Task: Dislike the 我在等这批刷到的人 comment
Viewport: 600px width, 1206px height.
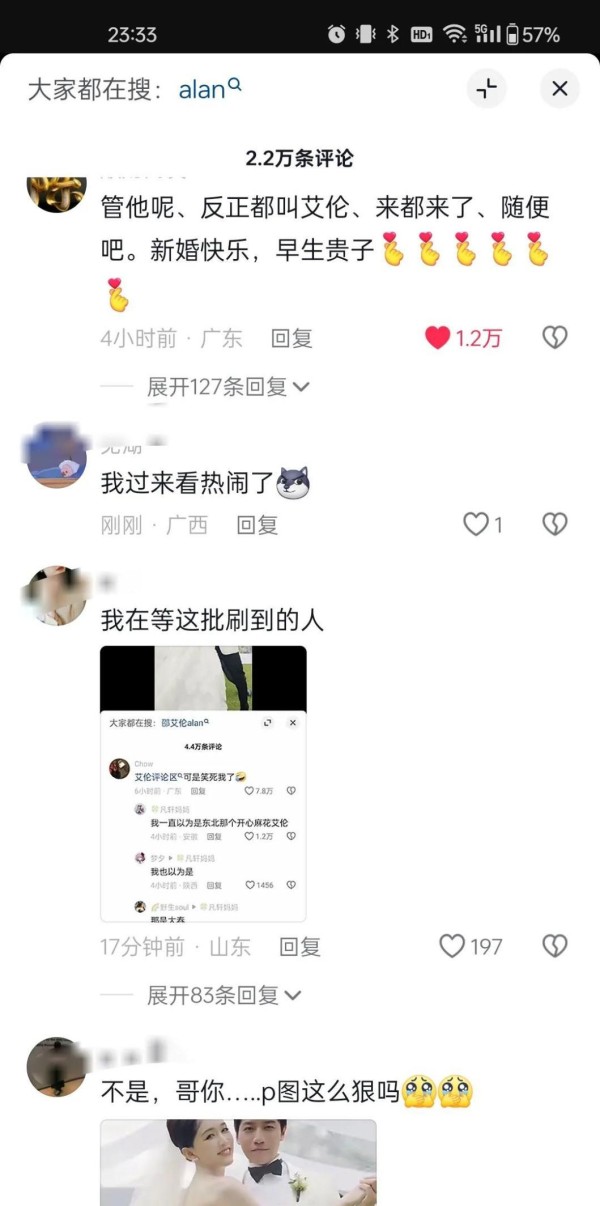Action: (555, 946)
